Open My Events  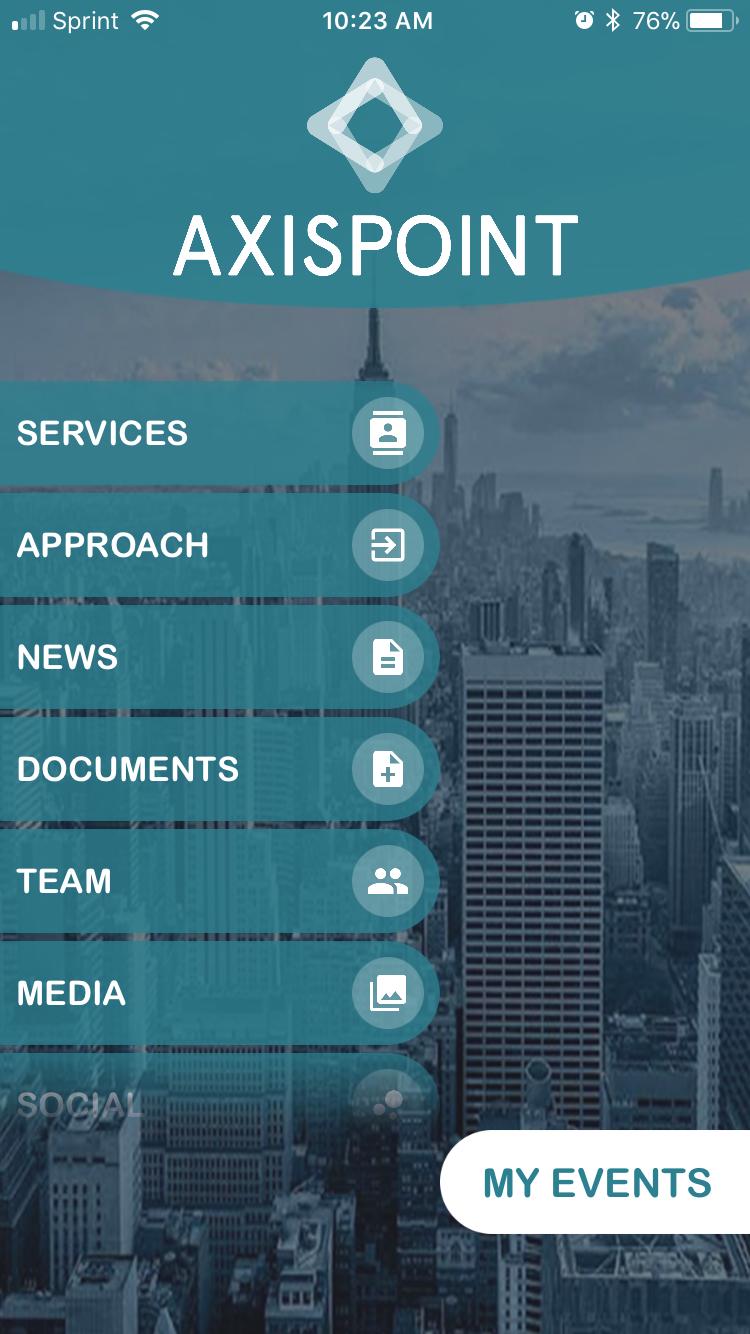click(x=597, y=1183)
